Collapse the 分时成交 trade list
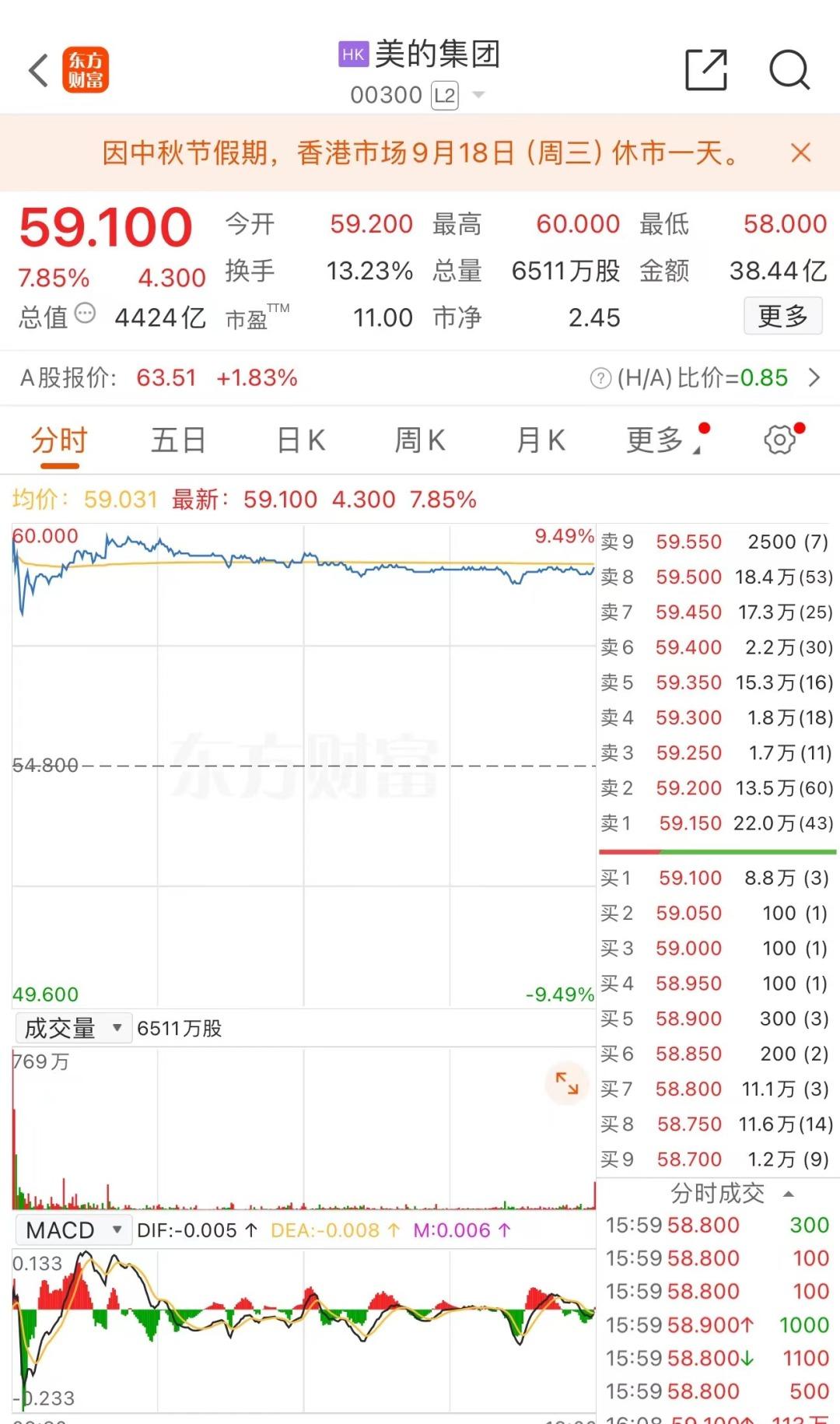The image size is (840, 1424). click(x=788, y=1194)
